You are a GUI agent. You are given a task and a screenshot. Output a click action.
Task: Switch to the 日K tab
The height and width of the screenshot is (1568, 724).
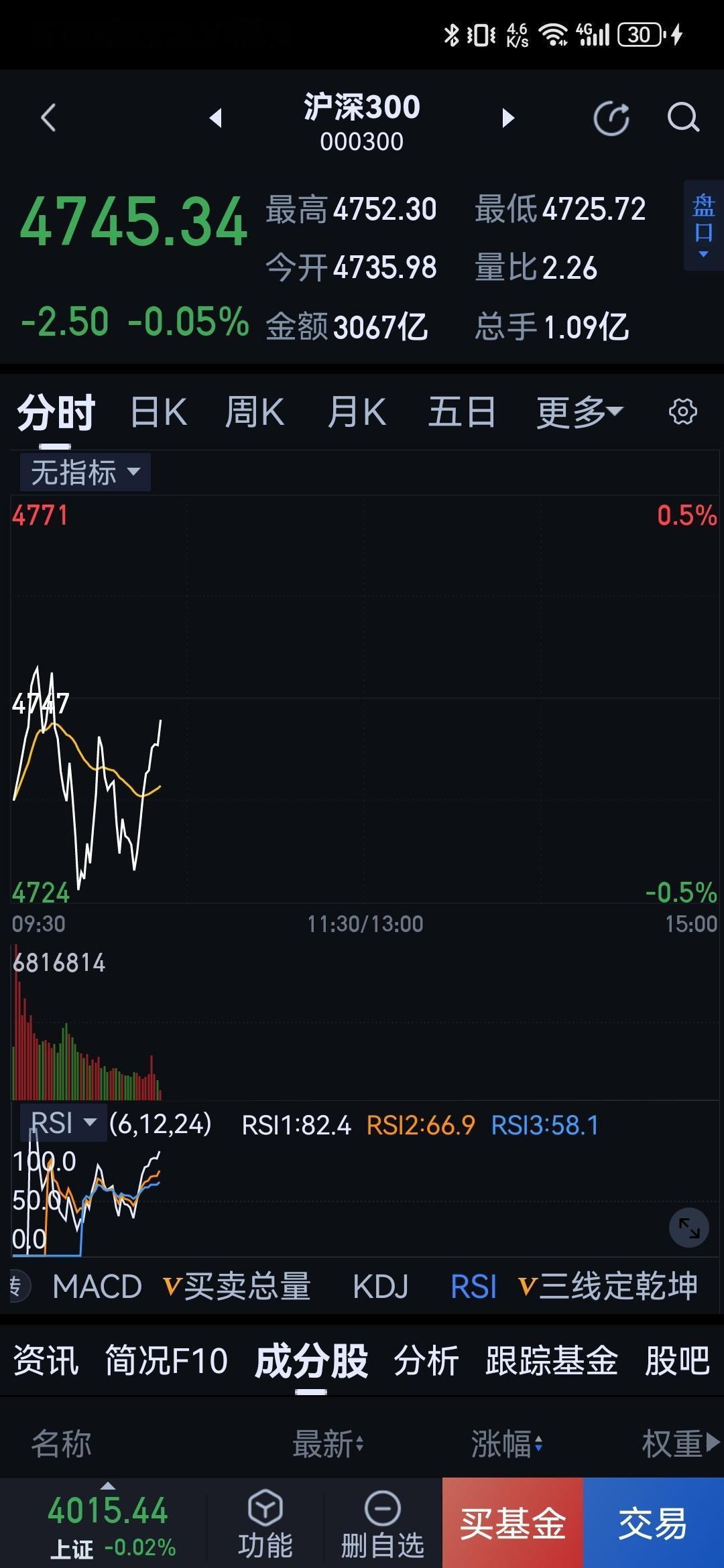[x=158, y=411]
